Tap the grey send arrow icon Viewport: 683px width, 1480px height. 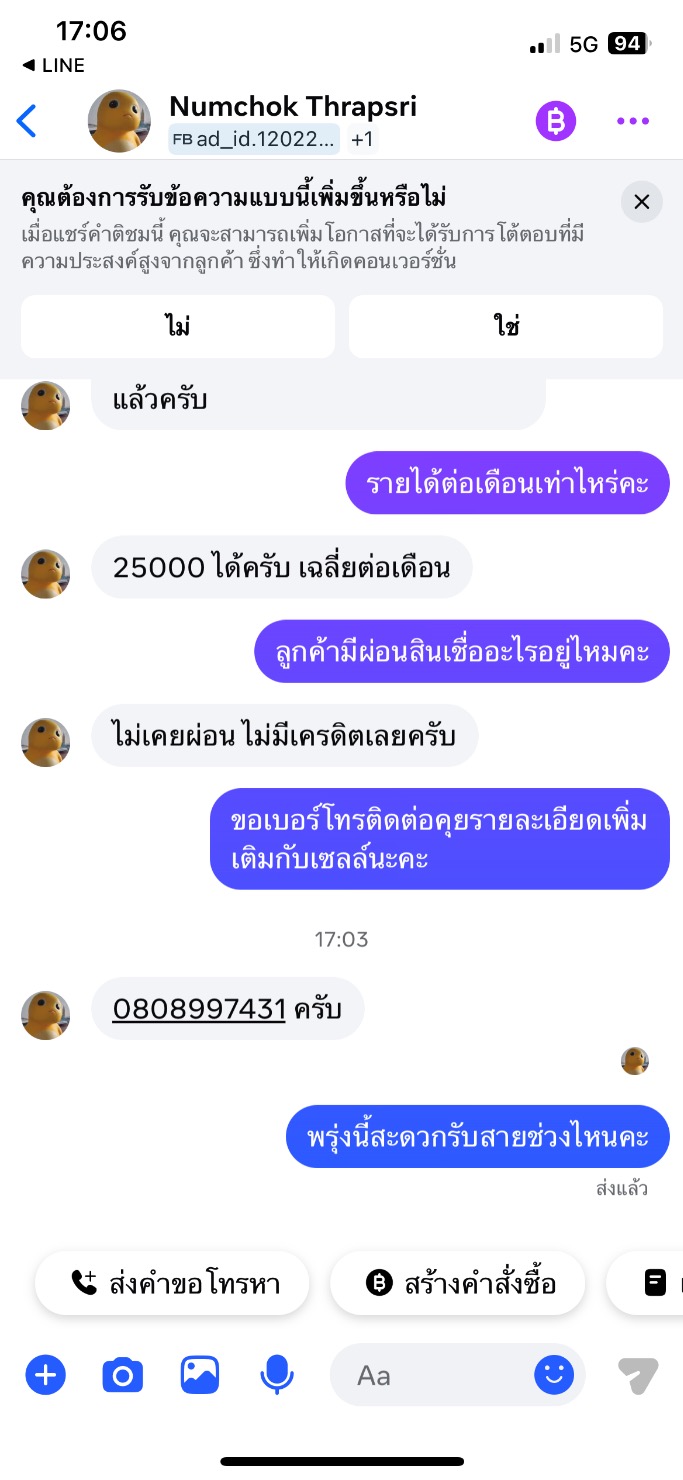click(637, 1375)
